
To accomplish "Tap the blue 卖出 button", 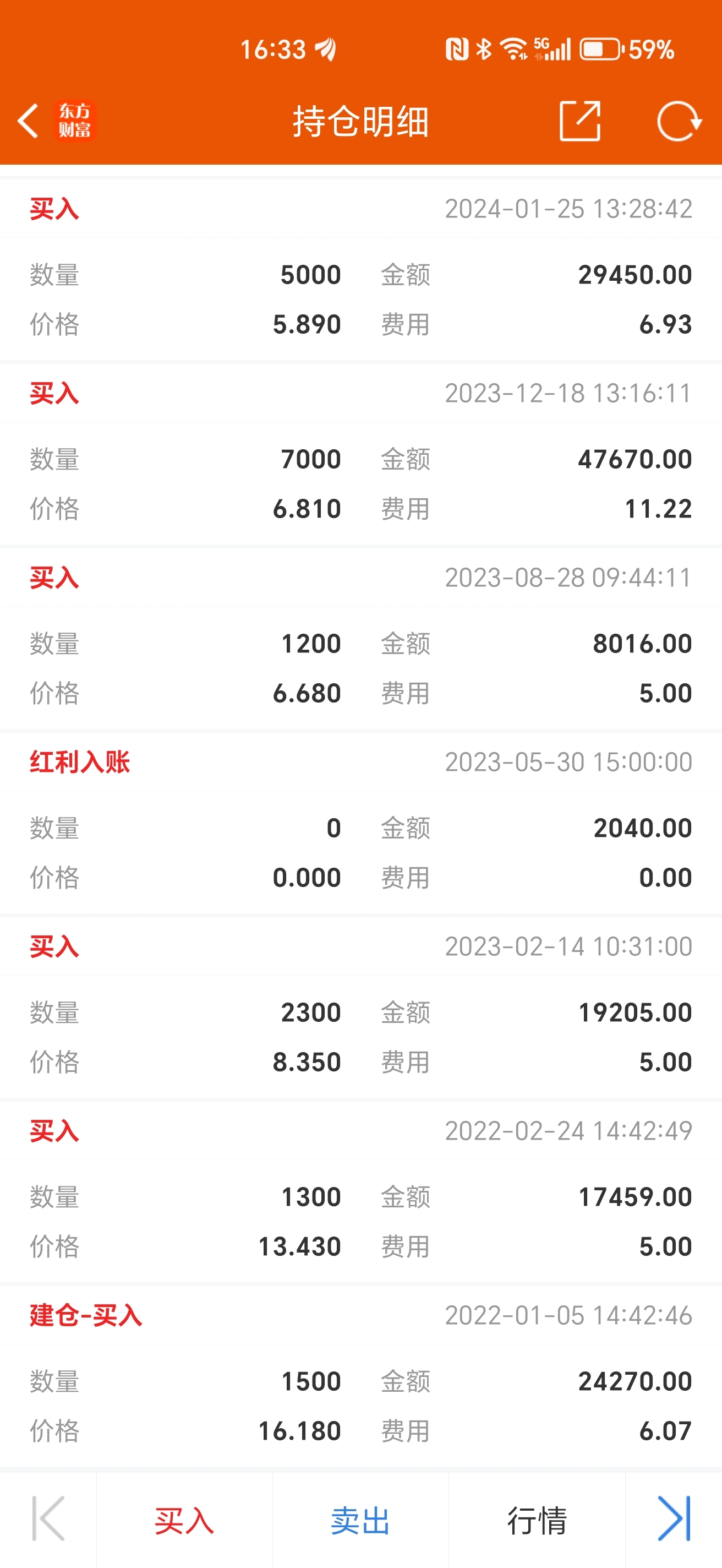I will point(360,1520).
